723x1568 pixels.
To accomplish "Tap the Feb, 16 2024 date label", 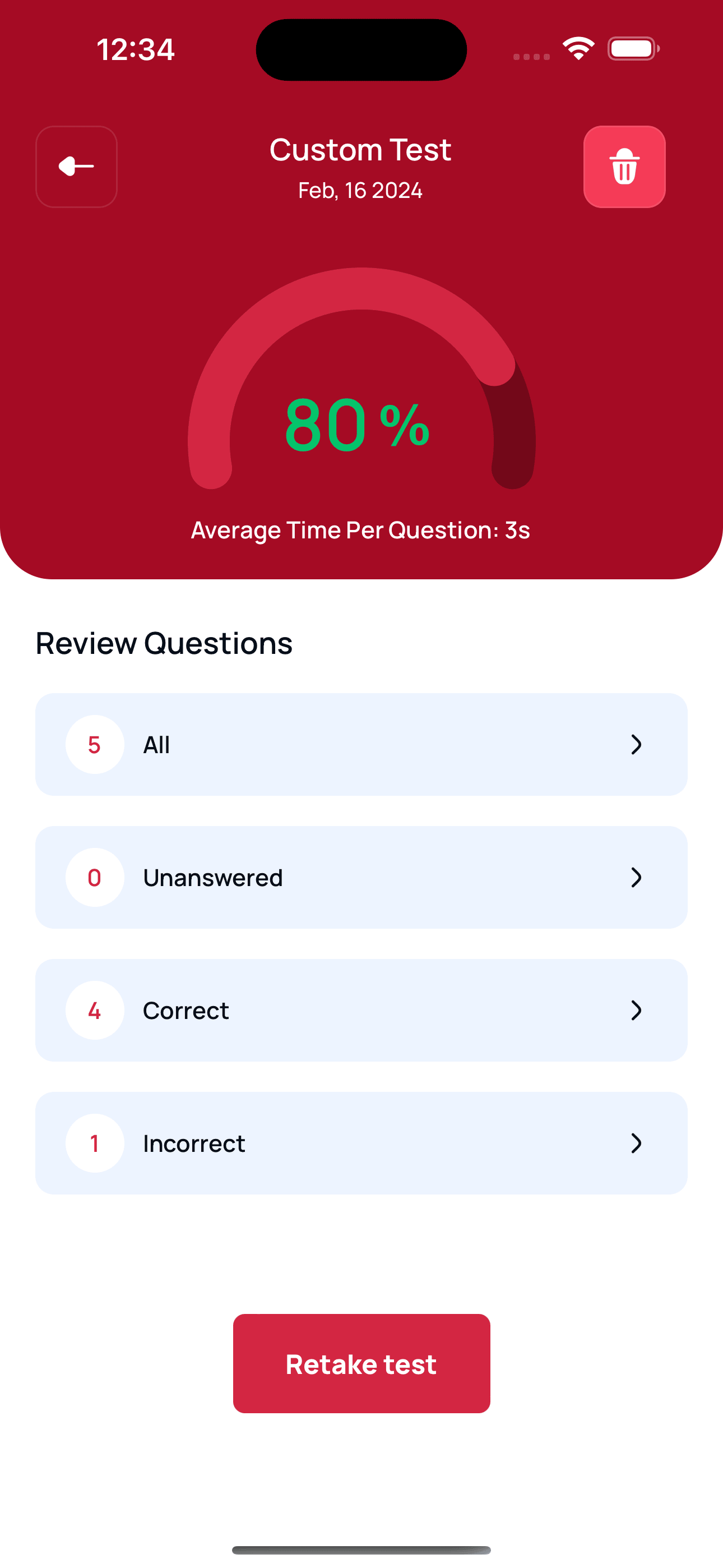I will click(361, 190).
